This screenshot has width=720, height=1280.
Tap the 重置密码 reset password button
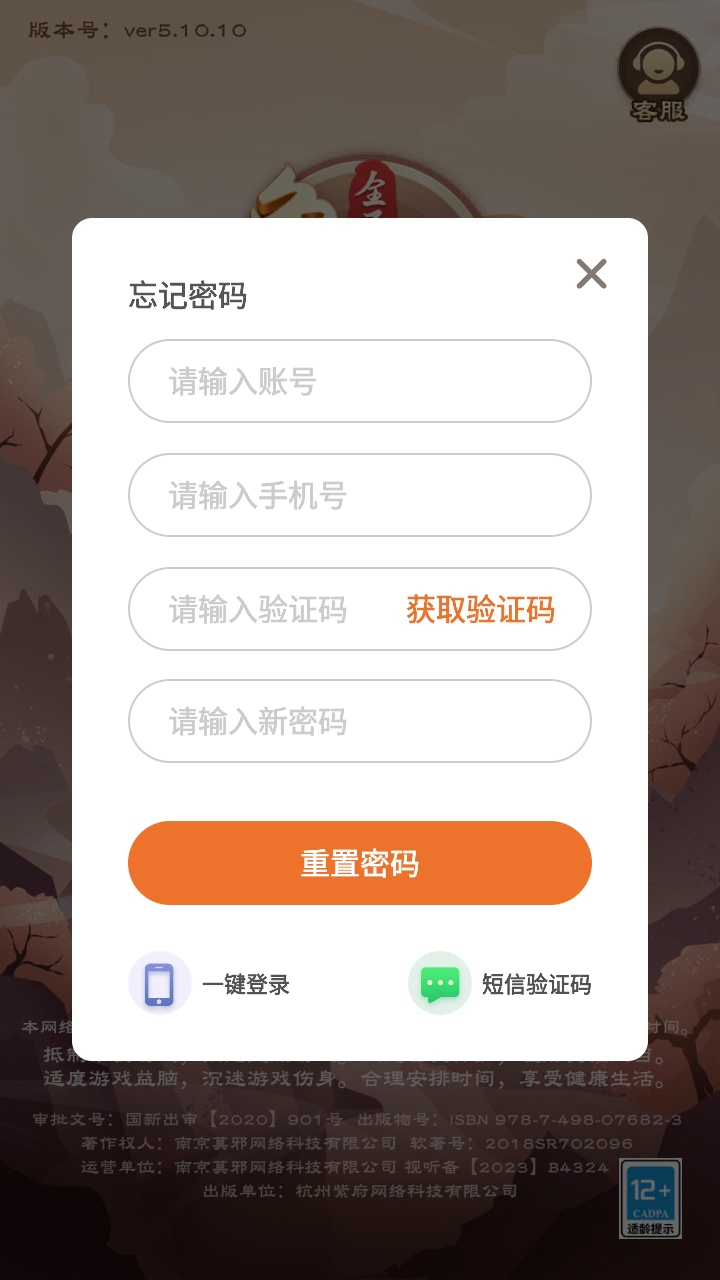pos(359,863)
